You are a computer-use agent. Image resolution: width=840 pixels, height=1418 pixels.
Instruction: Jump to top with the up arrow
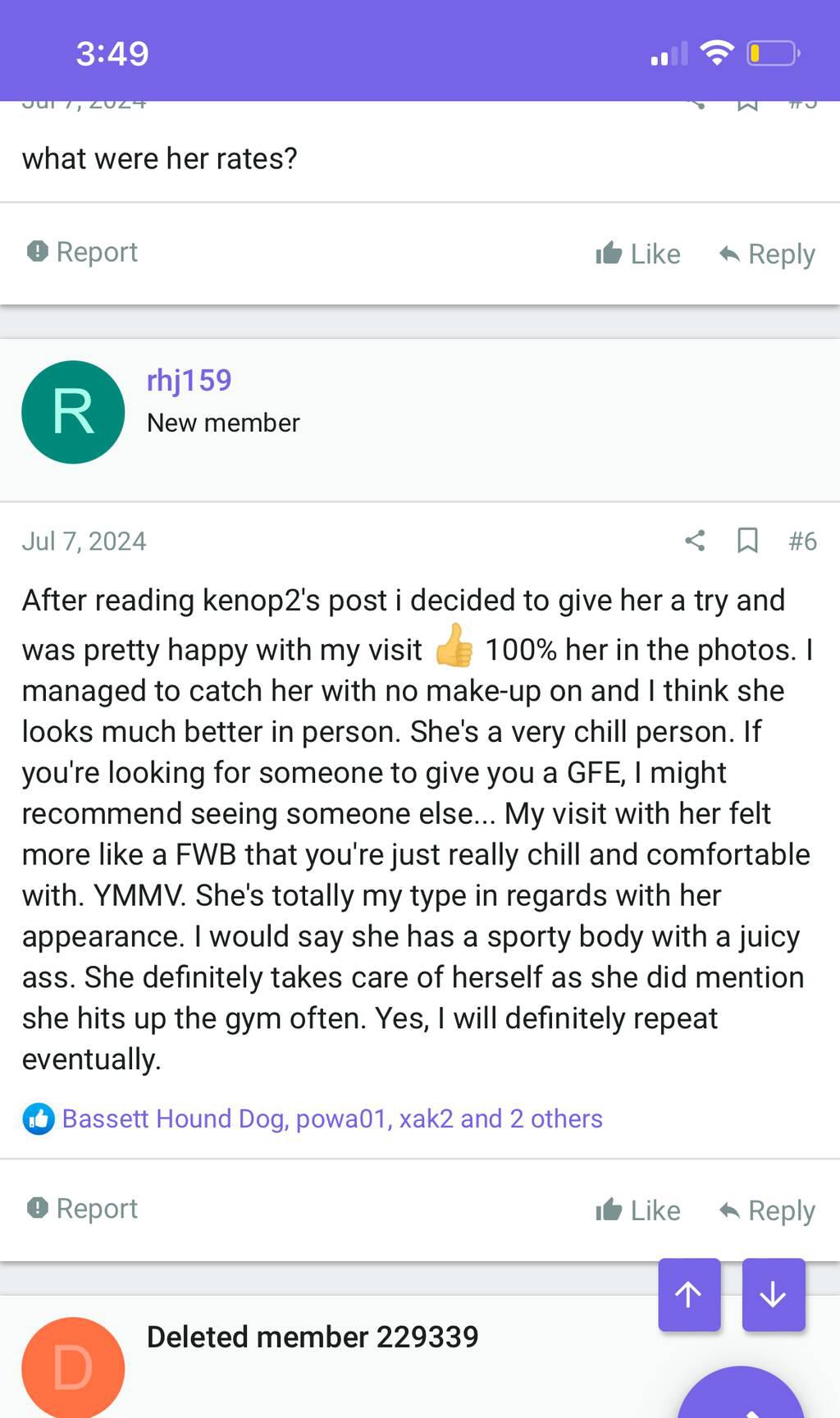[x=689, y=1294]
